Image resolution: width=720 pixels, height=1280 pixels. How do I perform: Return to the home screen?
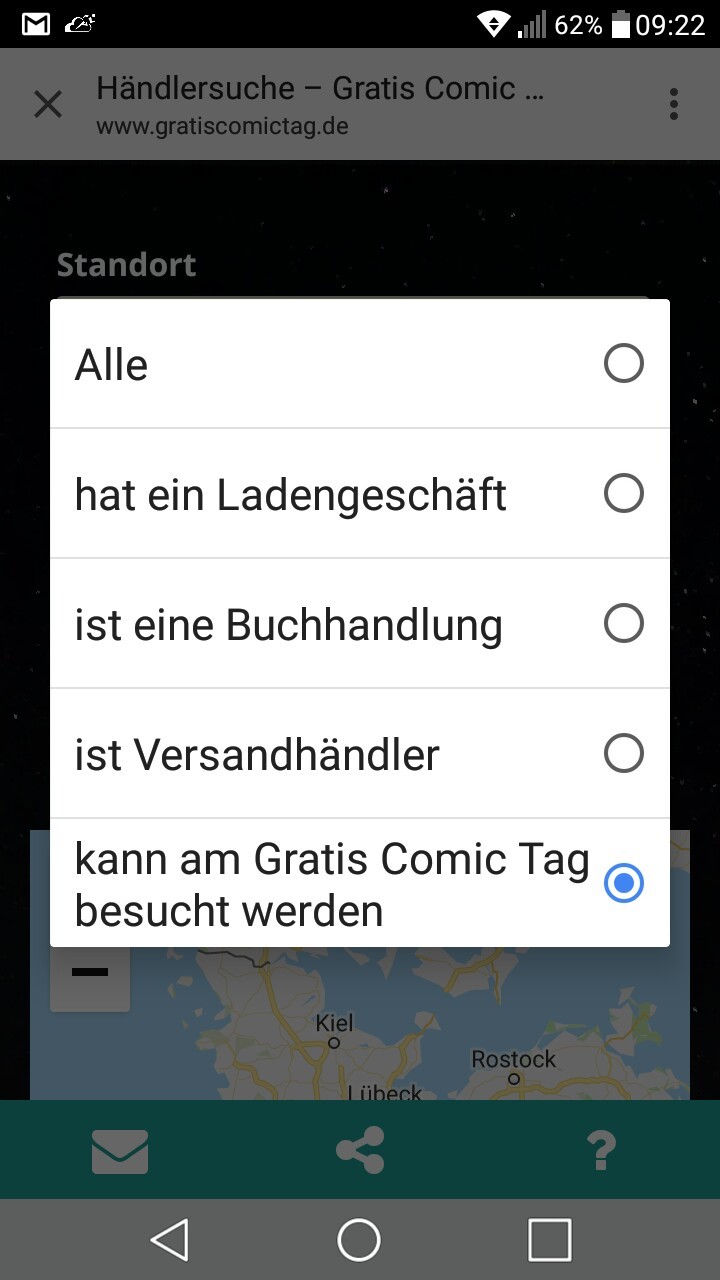[359, 1240]
